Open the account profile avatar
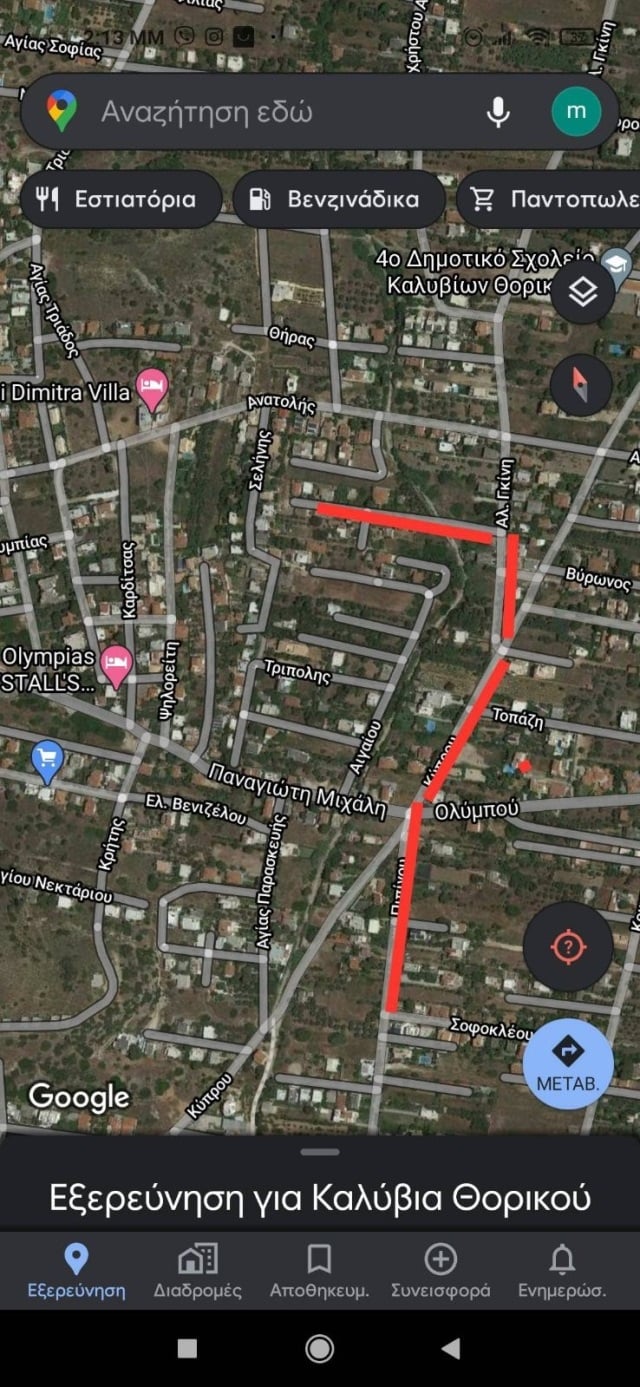This screenshot has height=1387, width=640. pyautogui.click(x=576, y=111)
